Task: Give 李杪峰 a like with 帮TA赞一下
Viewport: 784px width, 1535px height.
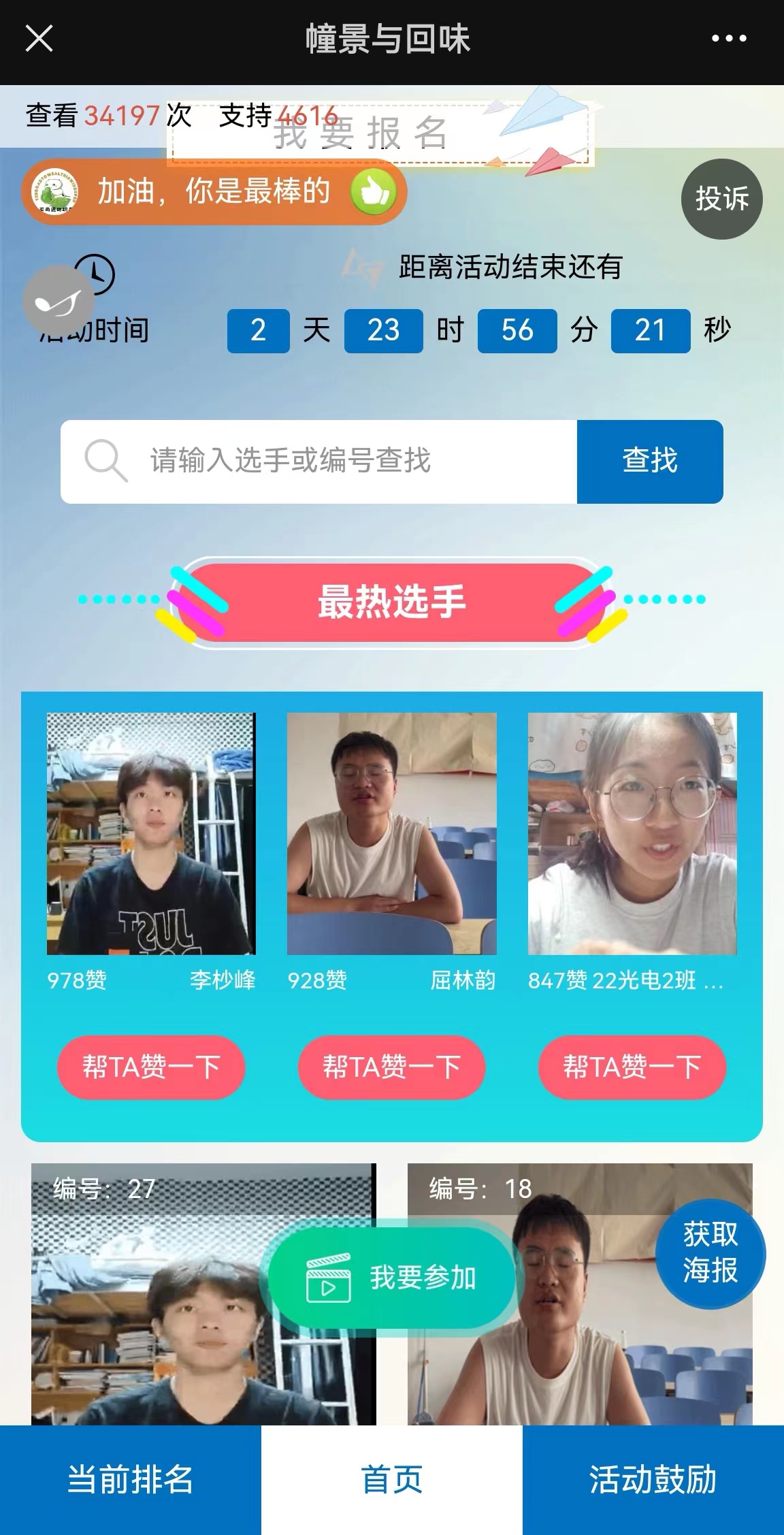Action: tap(151, 1067)
